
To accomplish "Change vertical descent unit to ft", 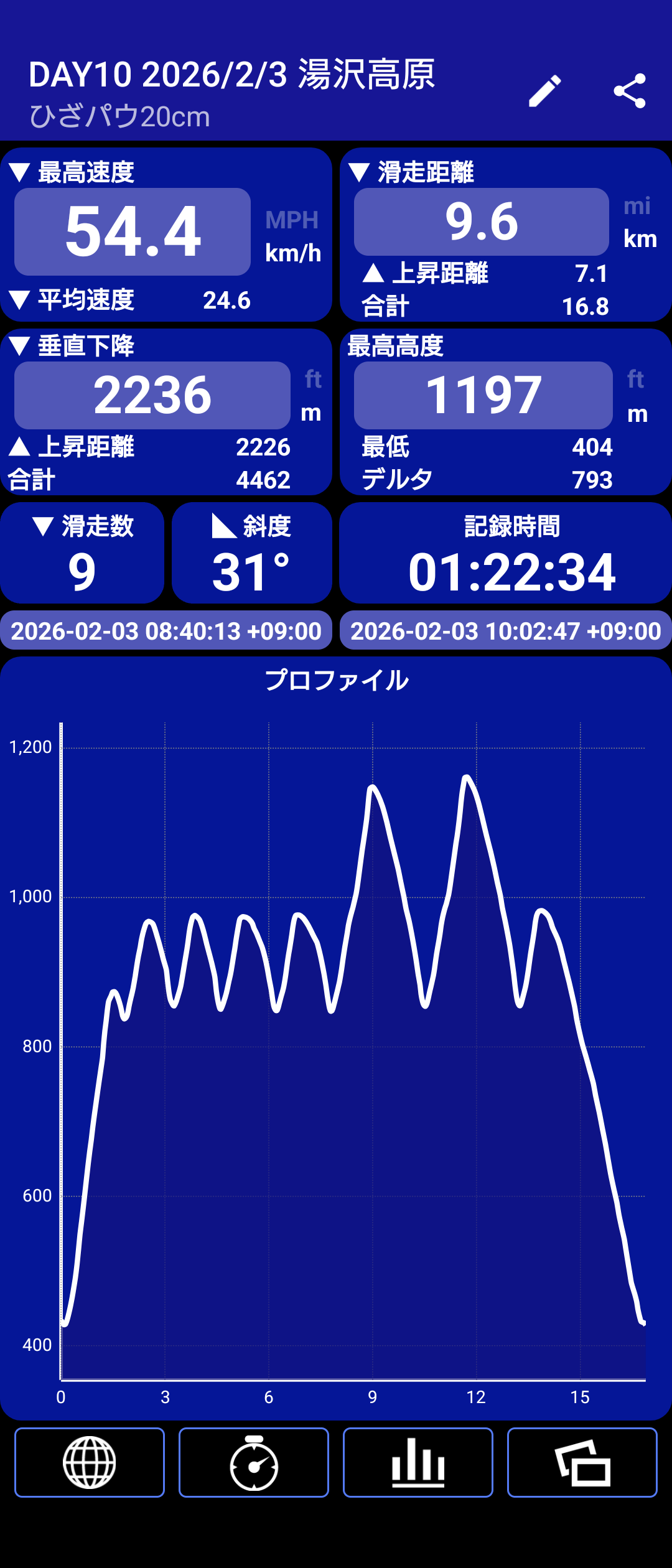I will 312,380.
